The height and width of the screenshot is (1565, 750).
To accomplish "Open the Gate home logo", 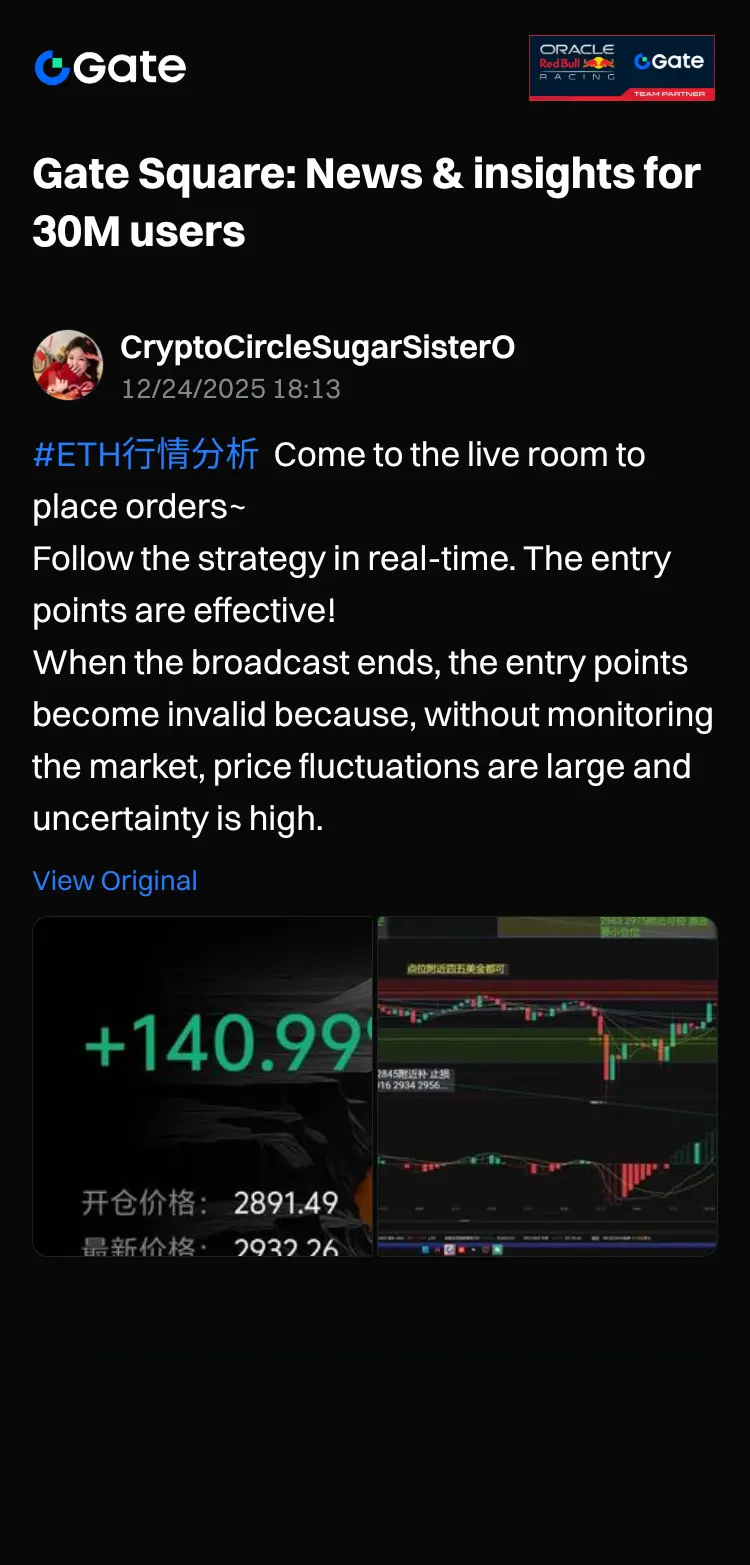I will 110,68.
